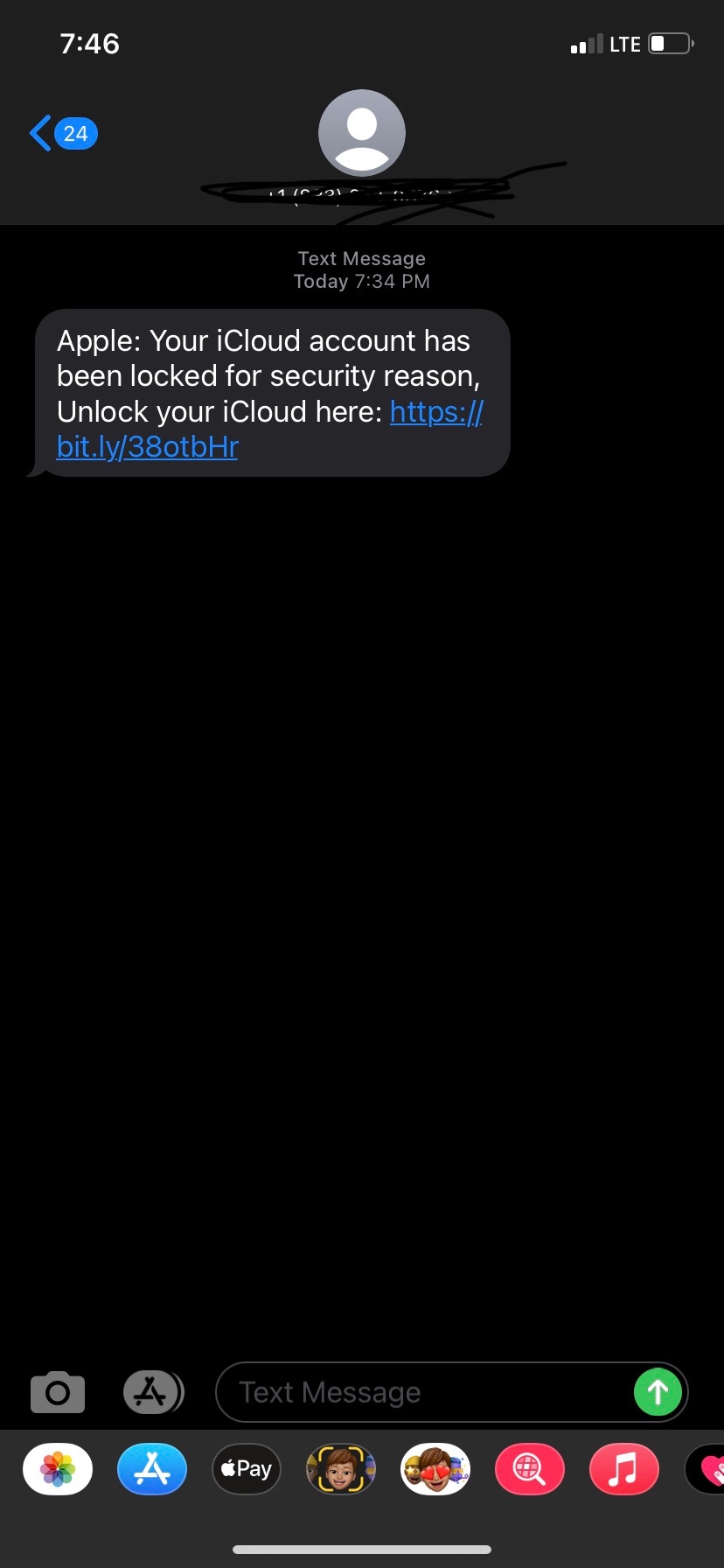Screen dimensions: 724x1568
Task: Tap the LTE indicator in the status bar
Action: tap(626, 43)
